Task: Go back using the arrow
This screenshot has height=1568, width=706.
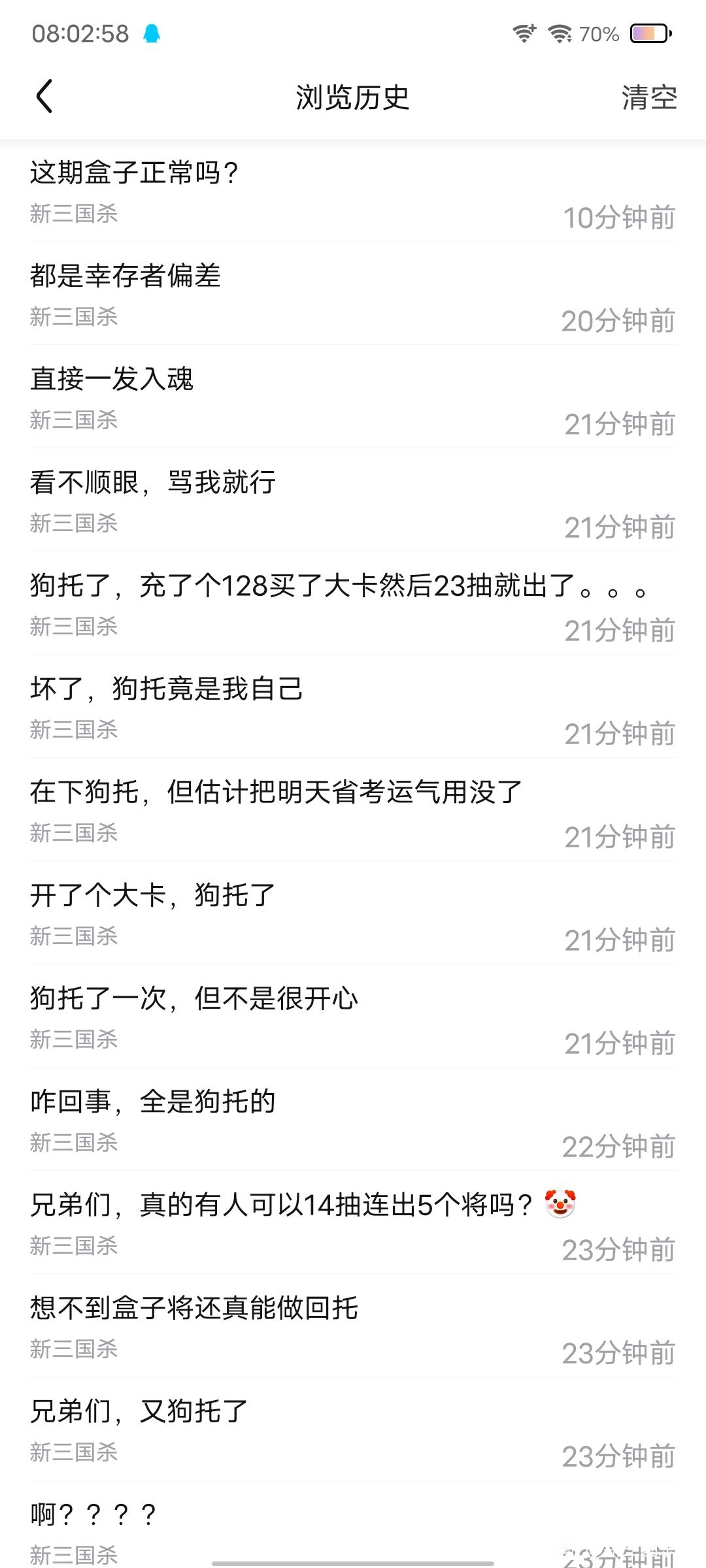Action: [44, 97]
